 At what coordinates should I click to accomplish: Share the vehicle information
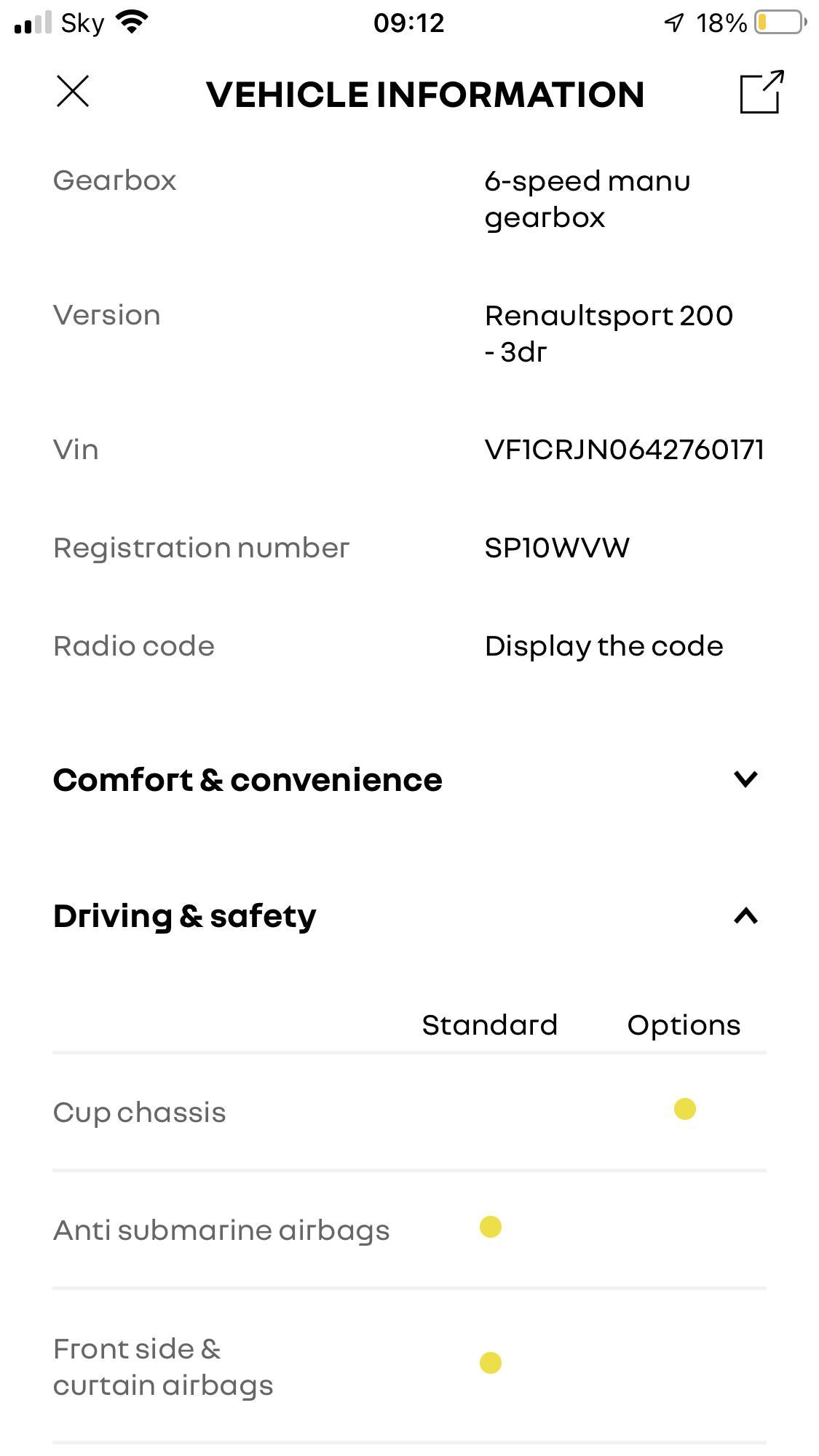(761, 92)
